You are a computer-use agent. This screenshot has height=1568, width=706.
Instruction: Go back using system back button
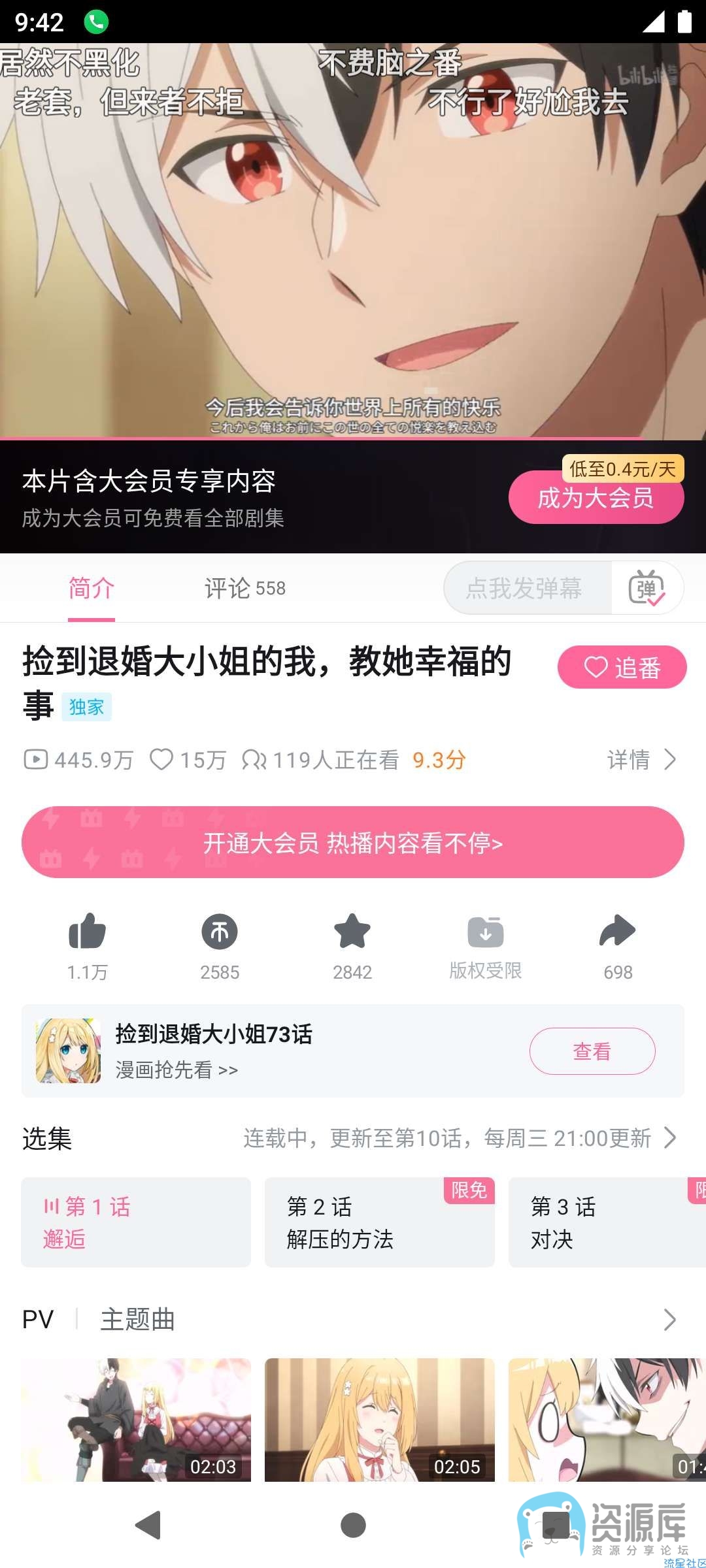click(148, 1525)
